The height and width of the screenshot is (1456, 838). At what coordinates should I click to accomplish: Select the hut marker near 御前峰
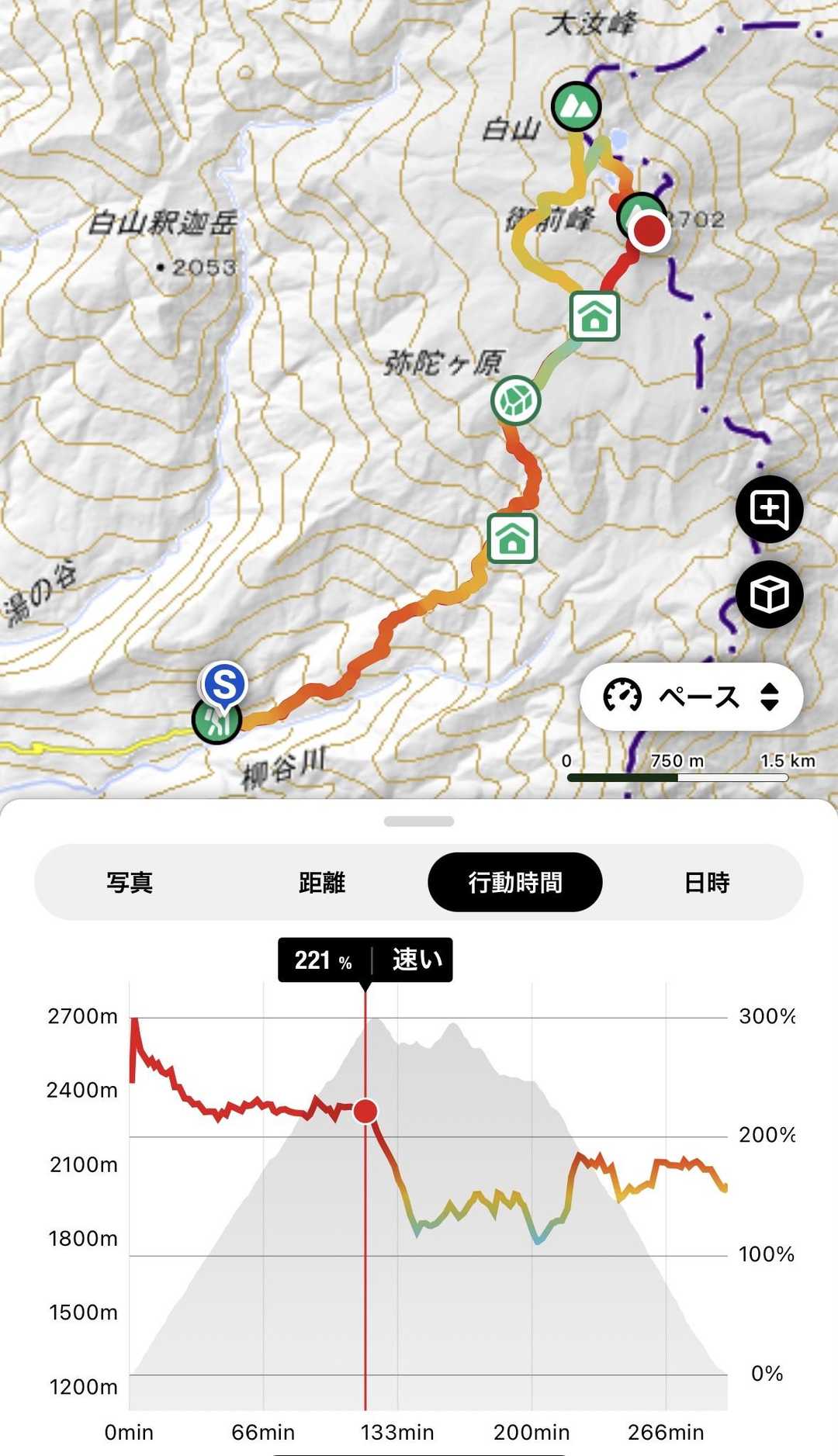click(594, 316)
